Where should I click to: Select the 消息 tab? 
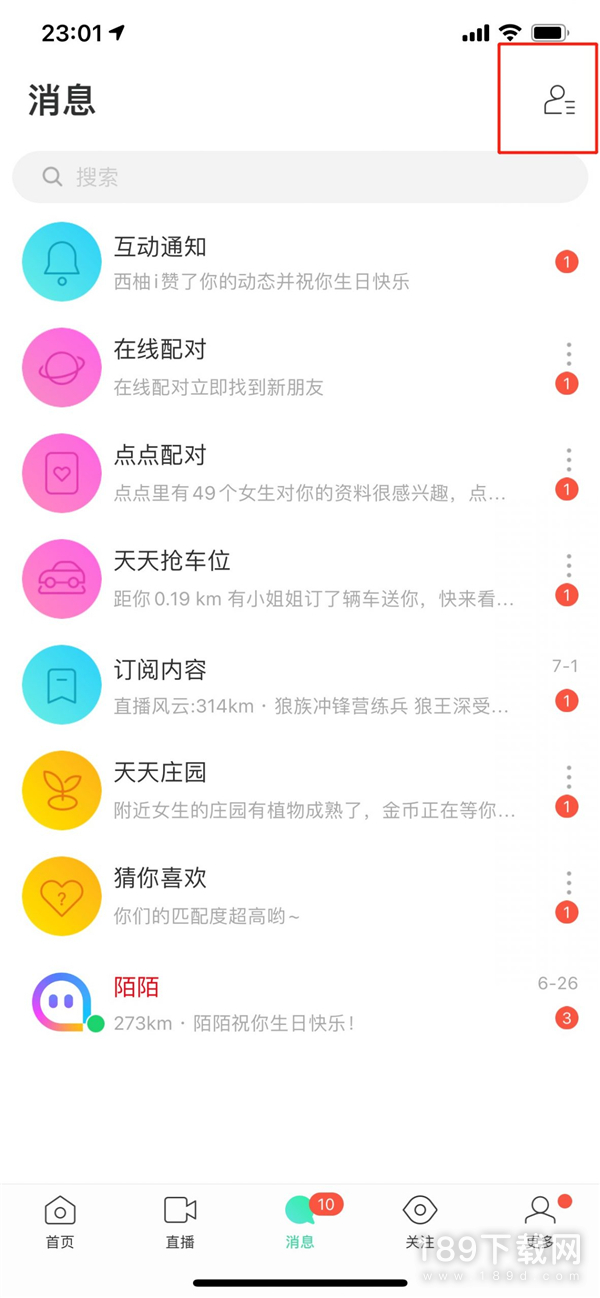click(300, 1222)
